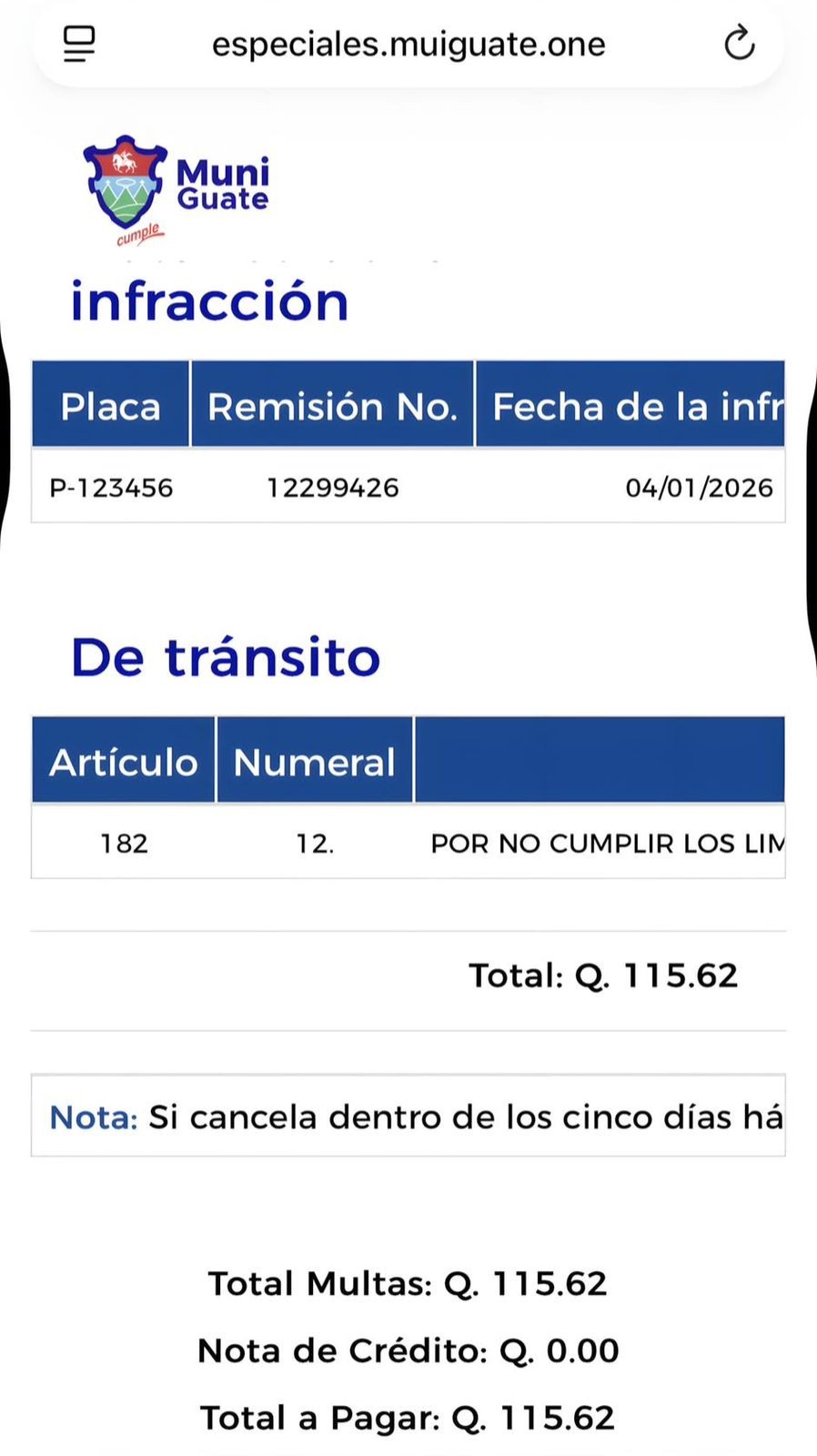Screen dimensions: 817x1456
Task: Reload the especiales.muiguate.one page
Action: pyautogui.click(x=739, y=43)
